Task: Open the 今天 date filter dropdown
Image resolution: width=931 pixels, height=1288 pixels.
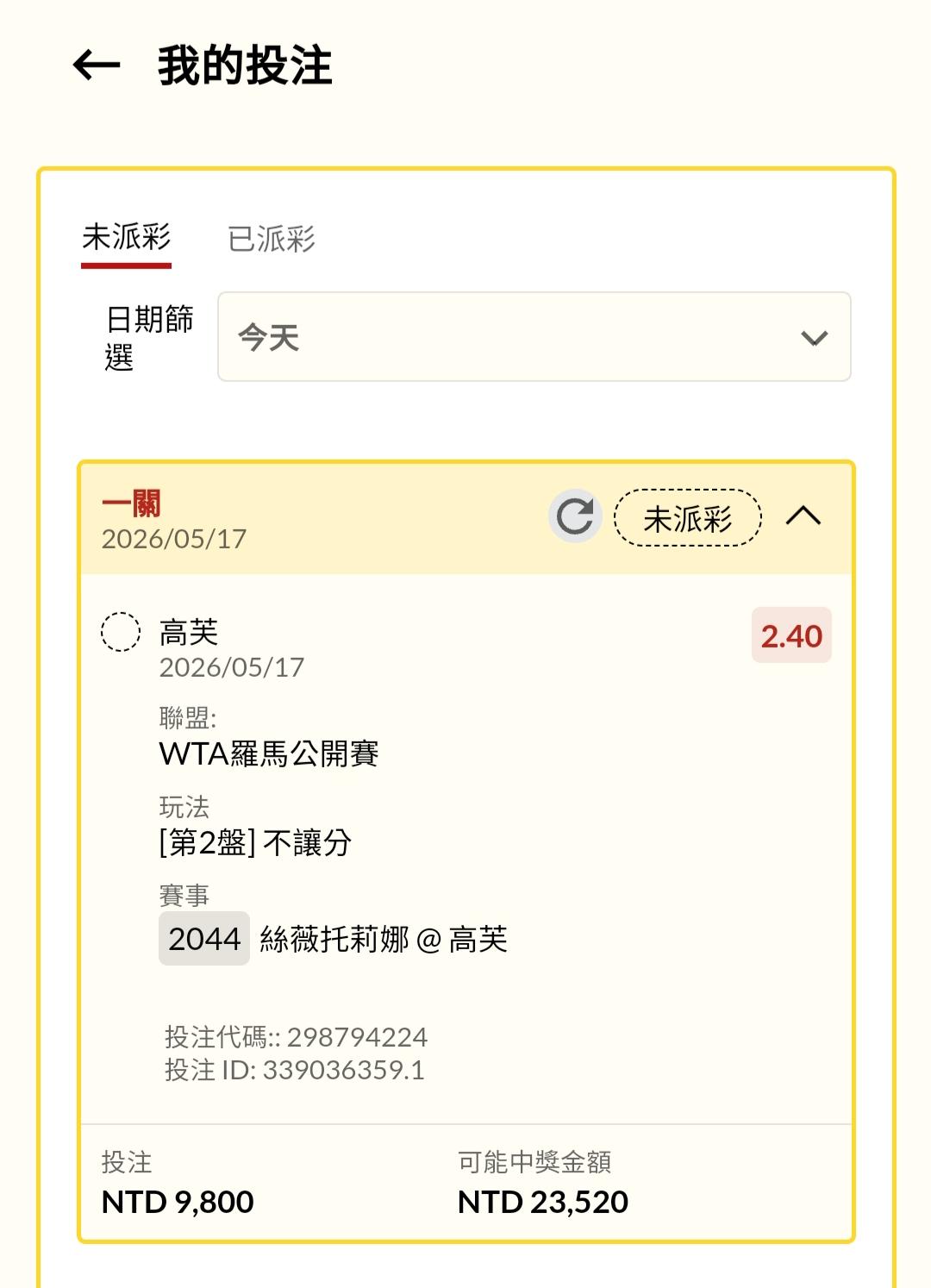Action: pyautogui.click(x=534, y=337)
